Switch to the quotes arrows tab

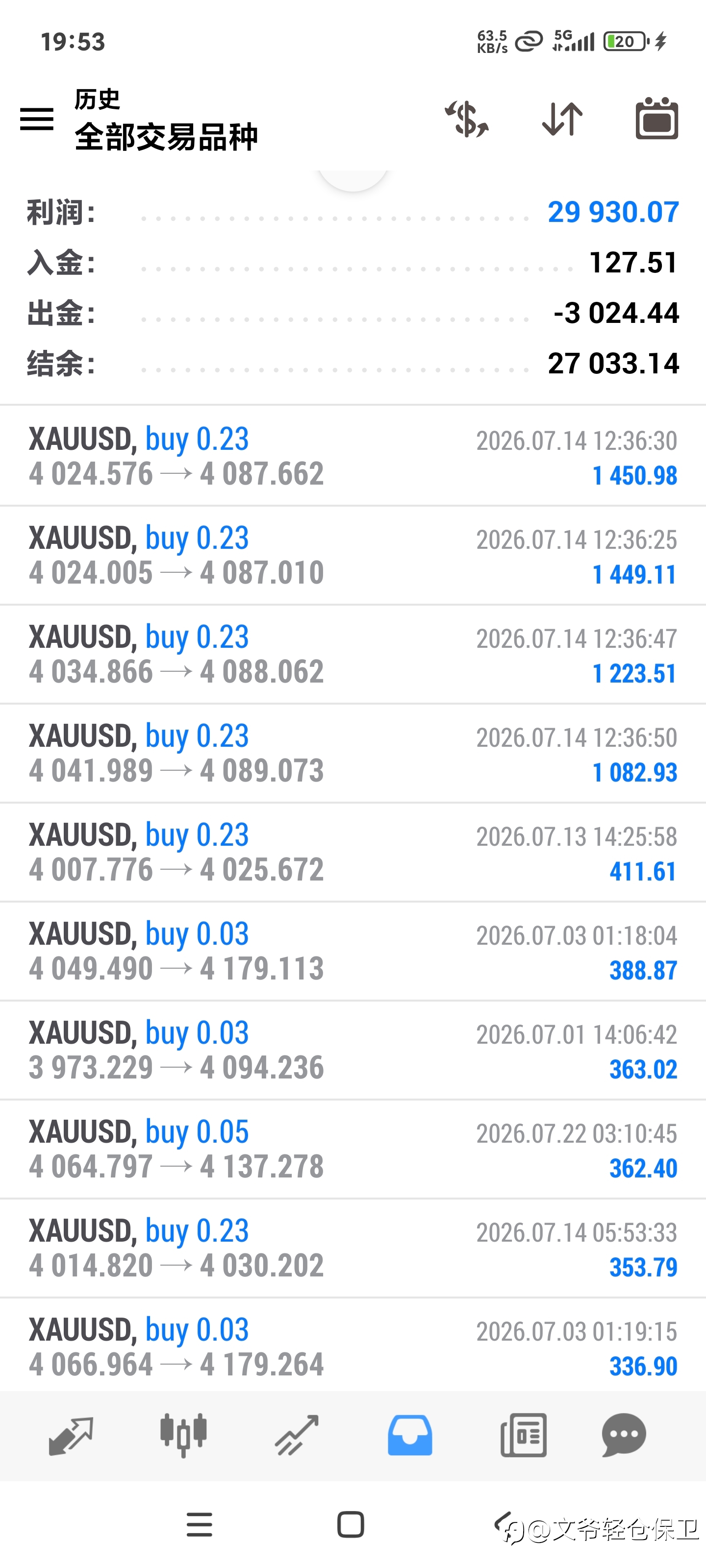coord(71,1435)
